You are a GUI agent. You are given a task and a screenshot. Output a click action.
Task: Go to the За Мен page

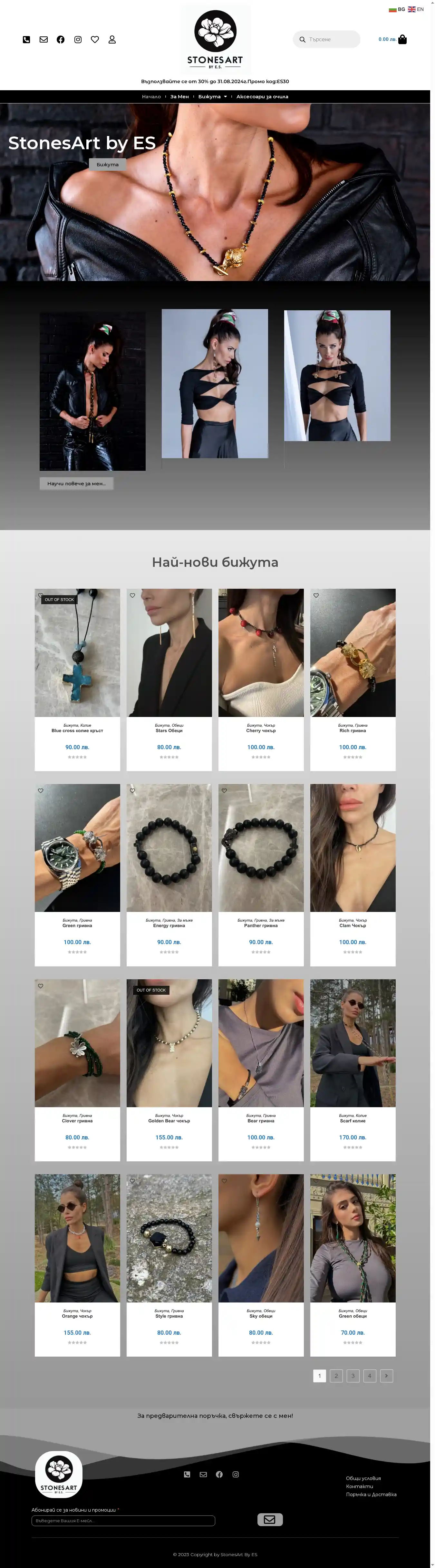(x=179, y=97)
